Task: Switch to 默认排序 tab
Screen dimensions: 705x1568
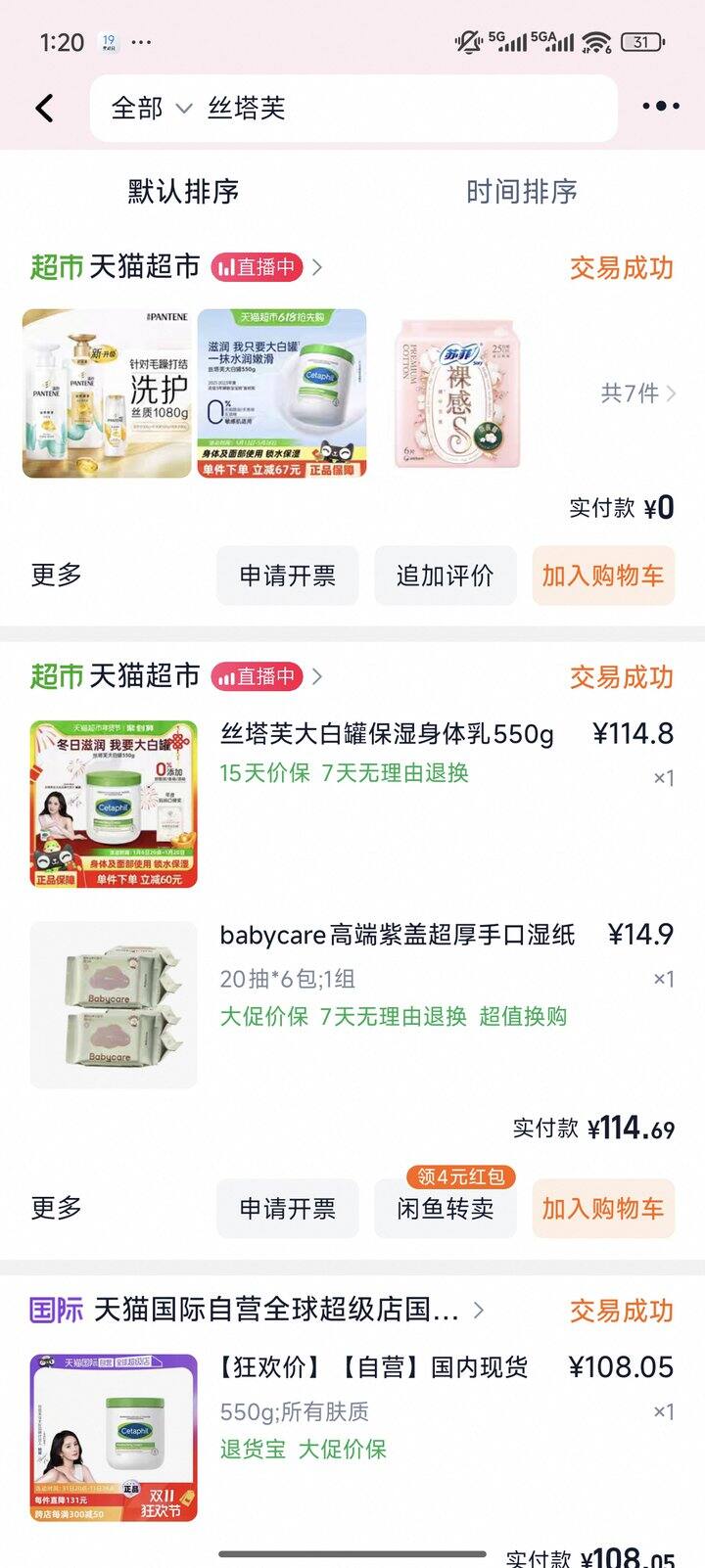Action: pos(183,192)
